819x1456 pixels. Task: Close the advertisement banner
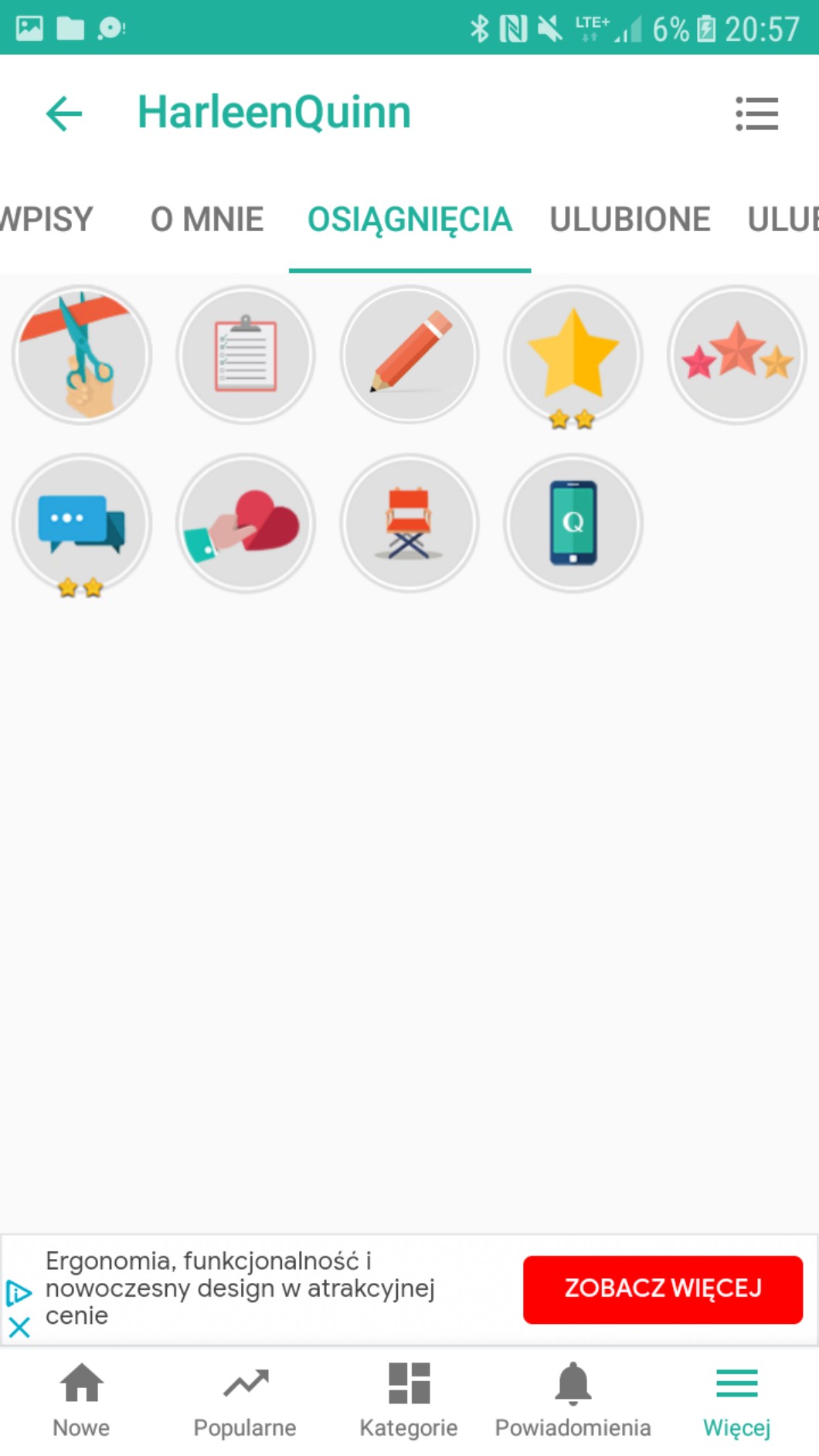pyautogui.click(x=19, y=1328)
